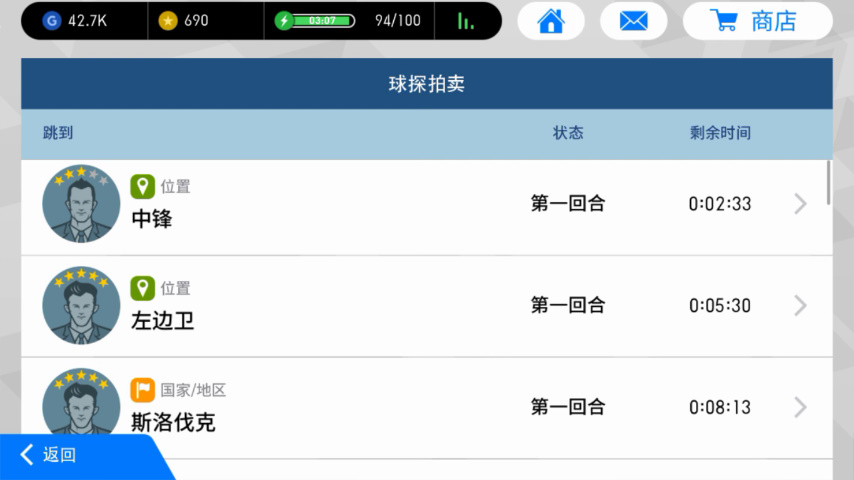Viewport: 854px width, 480px height.
Task: Open the 商店 shop
Action: coord(757,21)
